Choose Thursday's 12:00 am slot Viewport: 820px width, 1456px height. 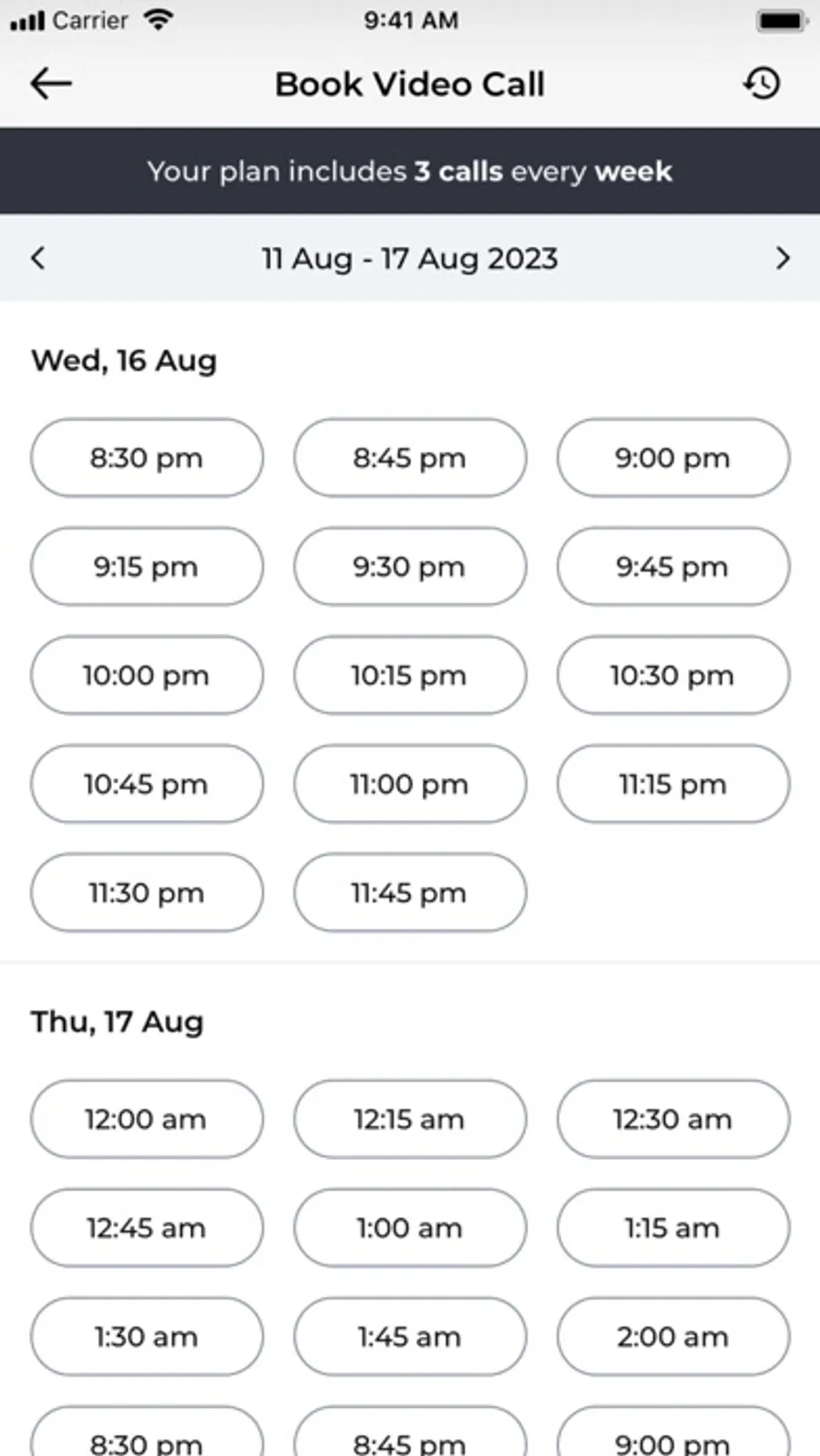tap(147, 1119)
